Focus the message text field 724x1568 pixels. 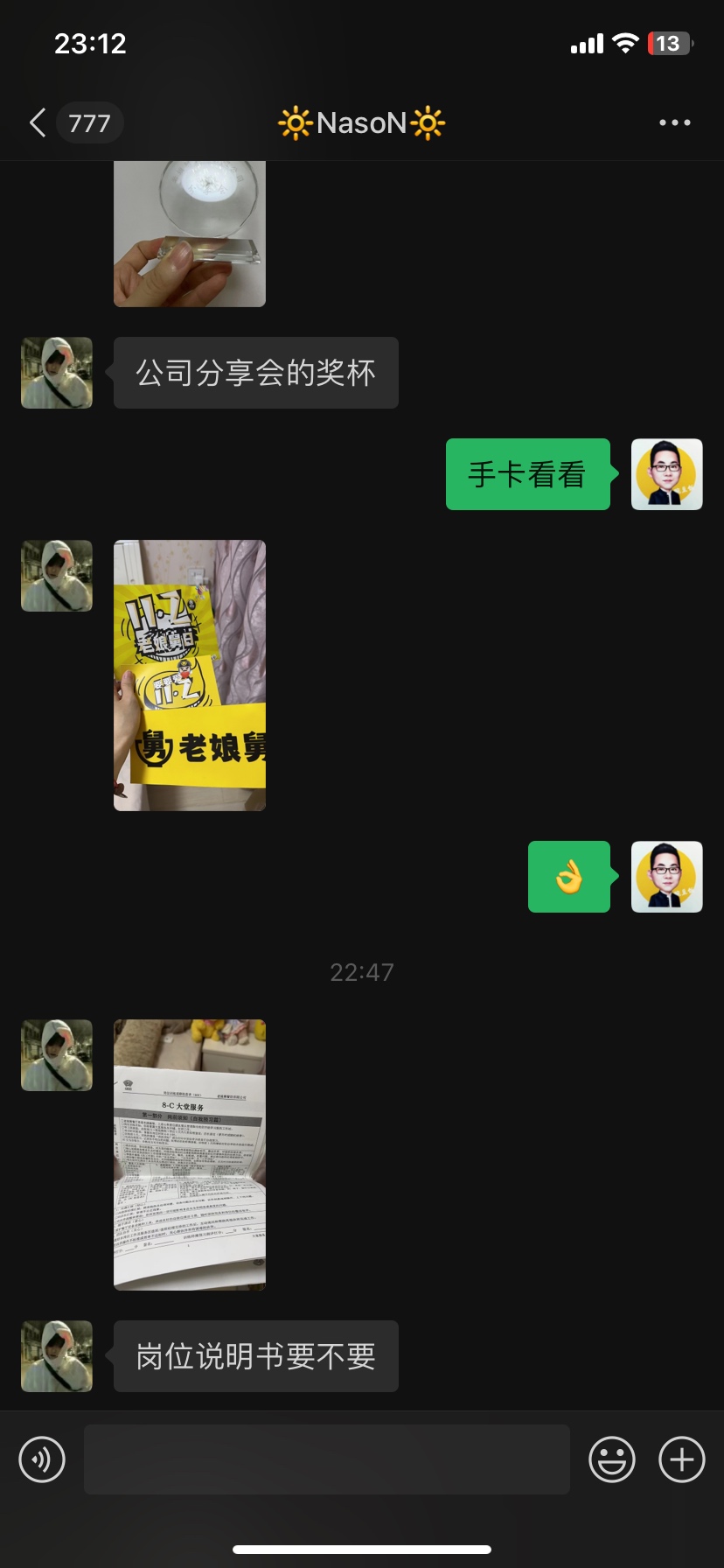point(326,1459)
